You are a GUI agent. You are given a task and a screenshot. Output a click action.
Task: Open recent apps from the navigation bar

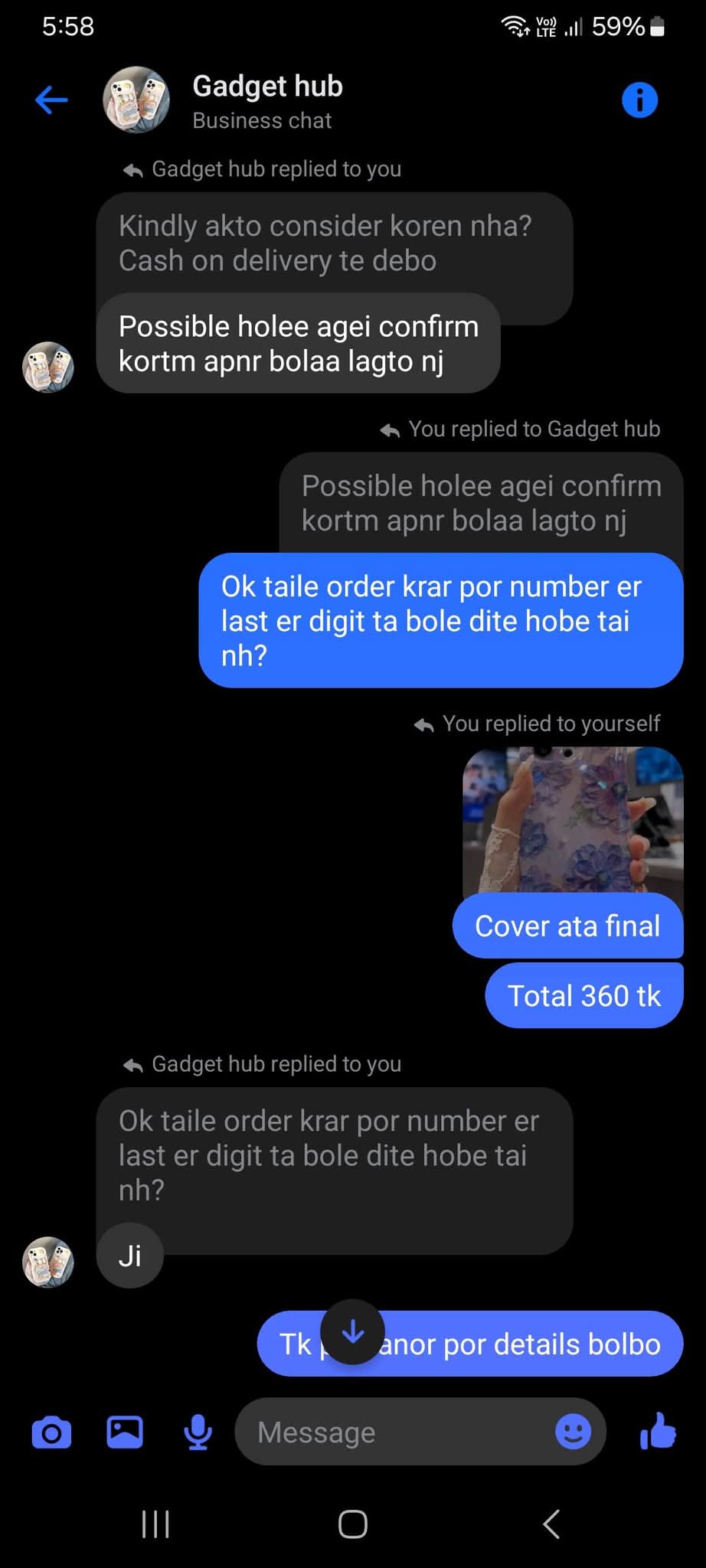155,1524
